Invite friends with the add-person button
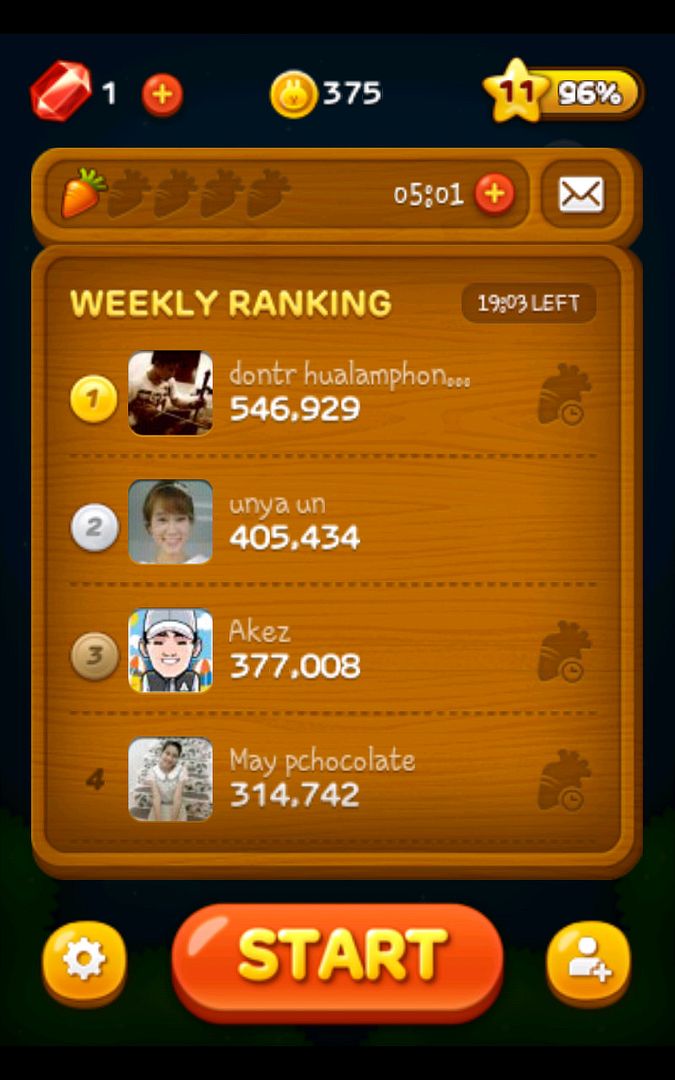 pyautogui.click(x=588, y=961)
